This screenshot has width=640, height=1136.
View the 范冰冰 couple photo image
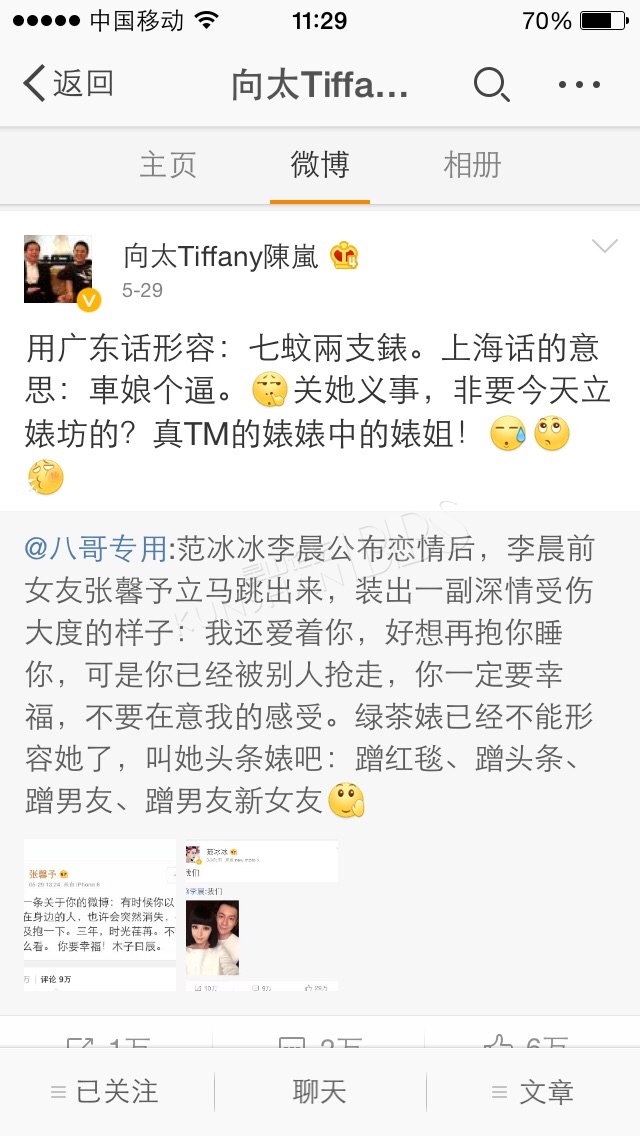(x=261, y=915)
